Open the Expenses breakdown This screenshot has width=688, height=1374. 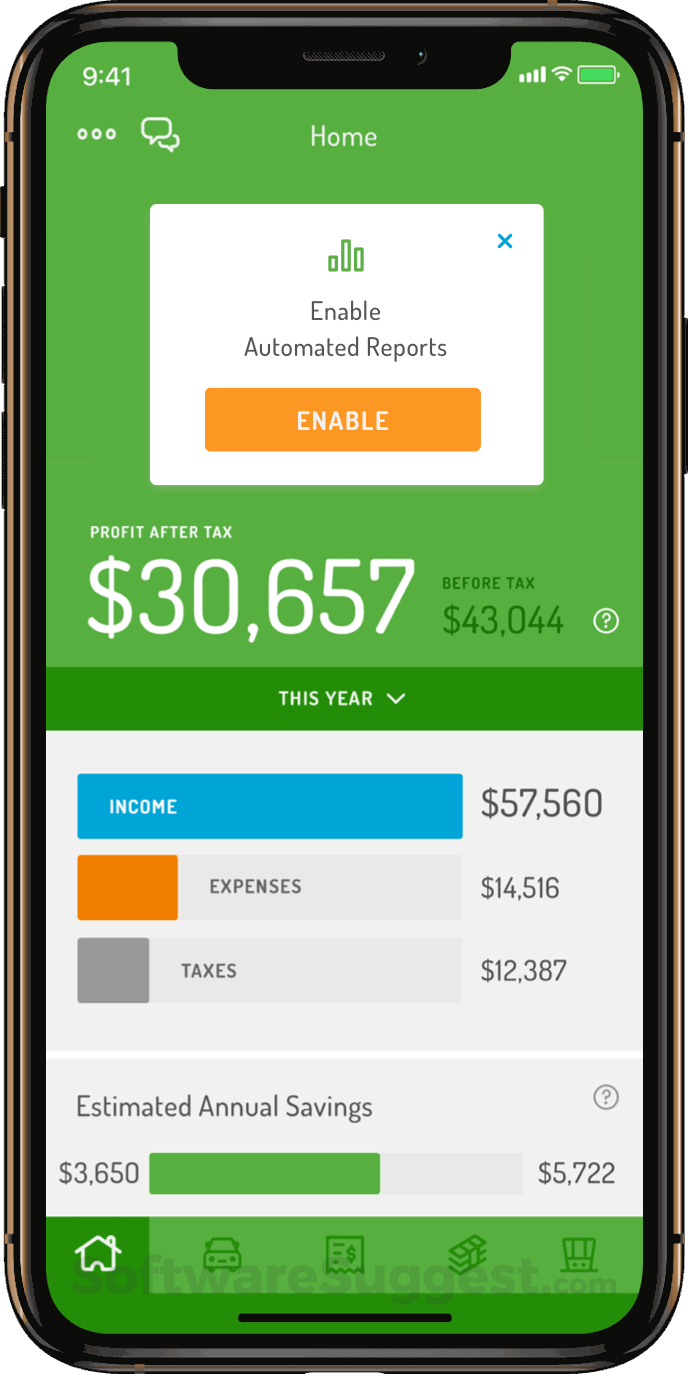coord(270,887)
